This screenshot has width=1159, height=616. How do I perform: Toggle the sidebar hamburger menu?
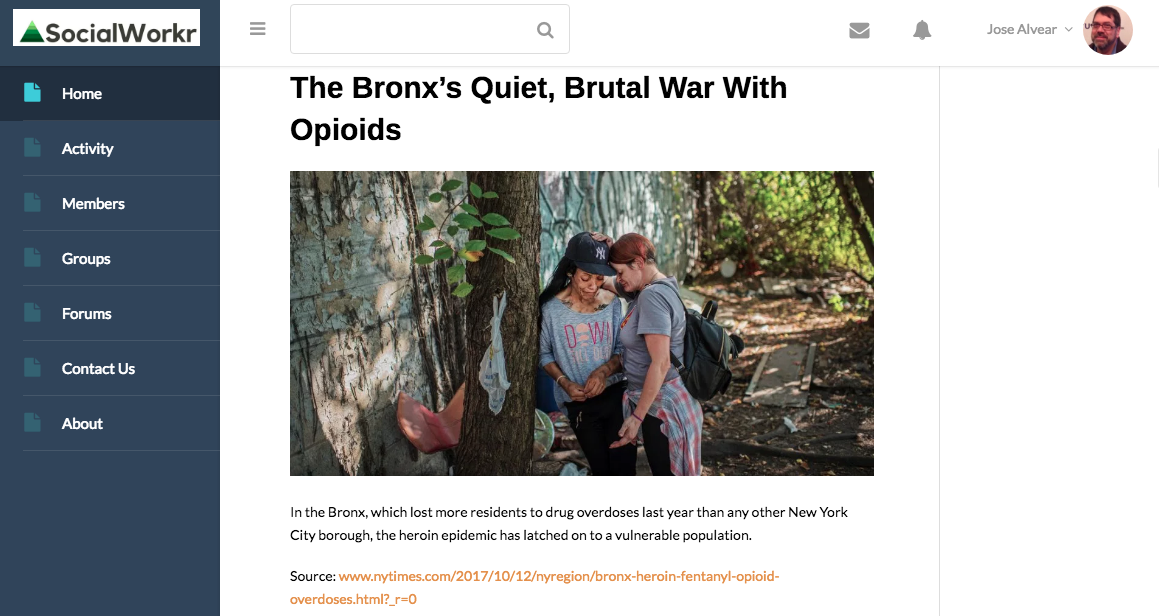point(258,29)
